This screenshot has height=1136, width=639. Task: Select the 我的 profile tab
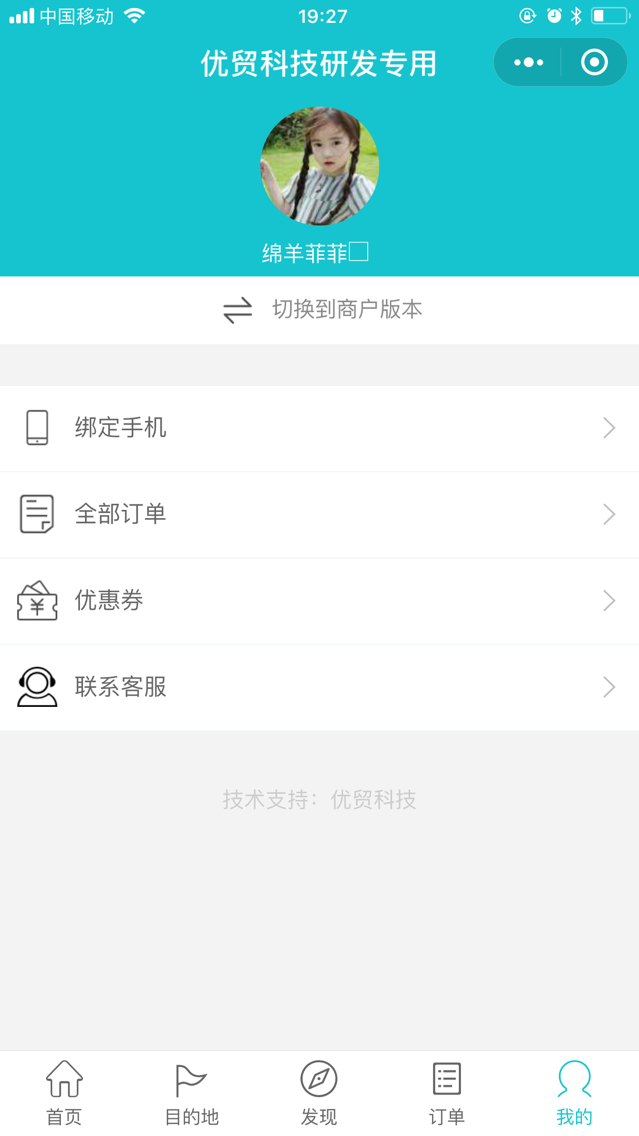tap(574, 1093)
